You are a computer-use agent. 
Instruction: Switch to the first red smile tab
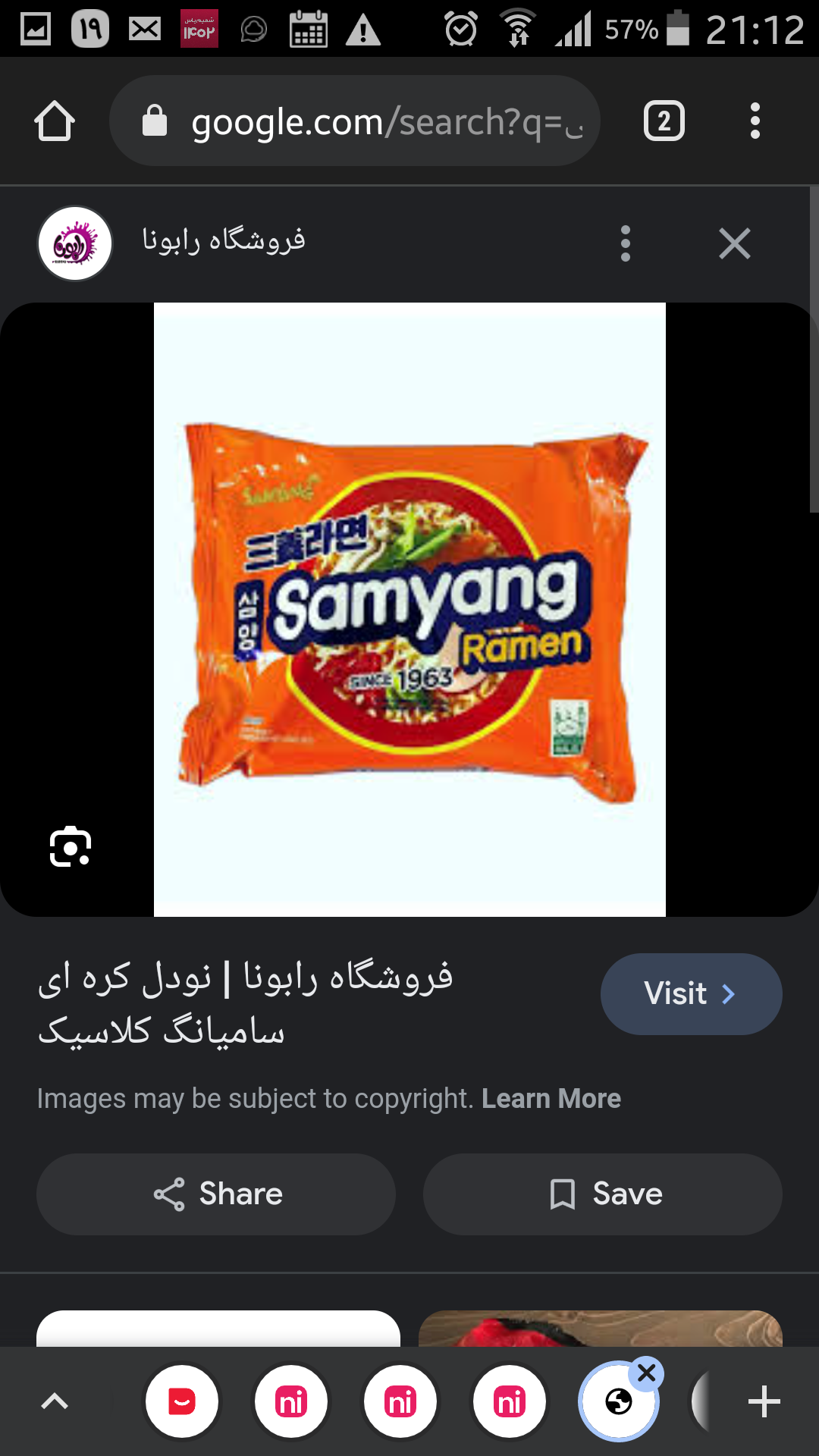click(182, 1401)
